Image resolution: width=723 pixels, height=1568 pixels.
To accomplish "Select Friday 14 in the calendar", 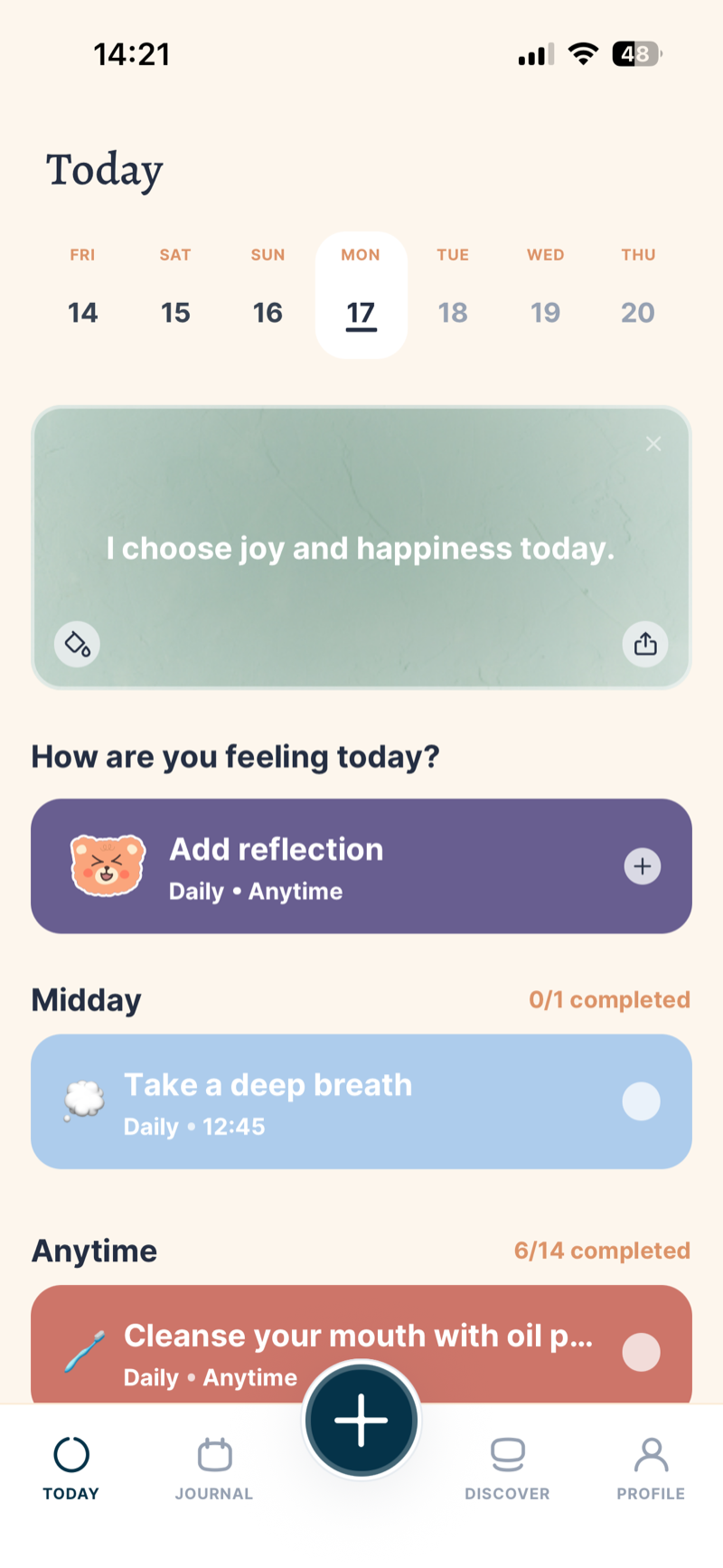I will pyautogui.click(x=82, y=296).
